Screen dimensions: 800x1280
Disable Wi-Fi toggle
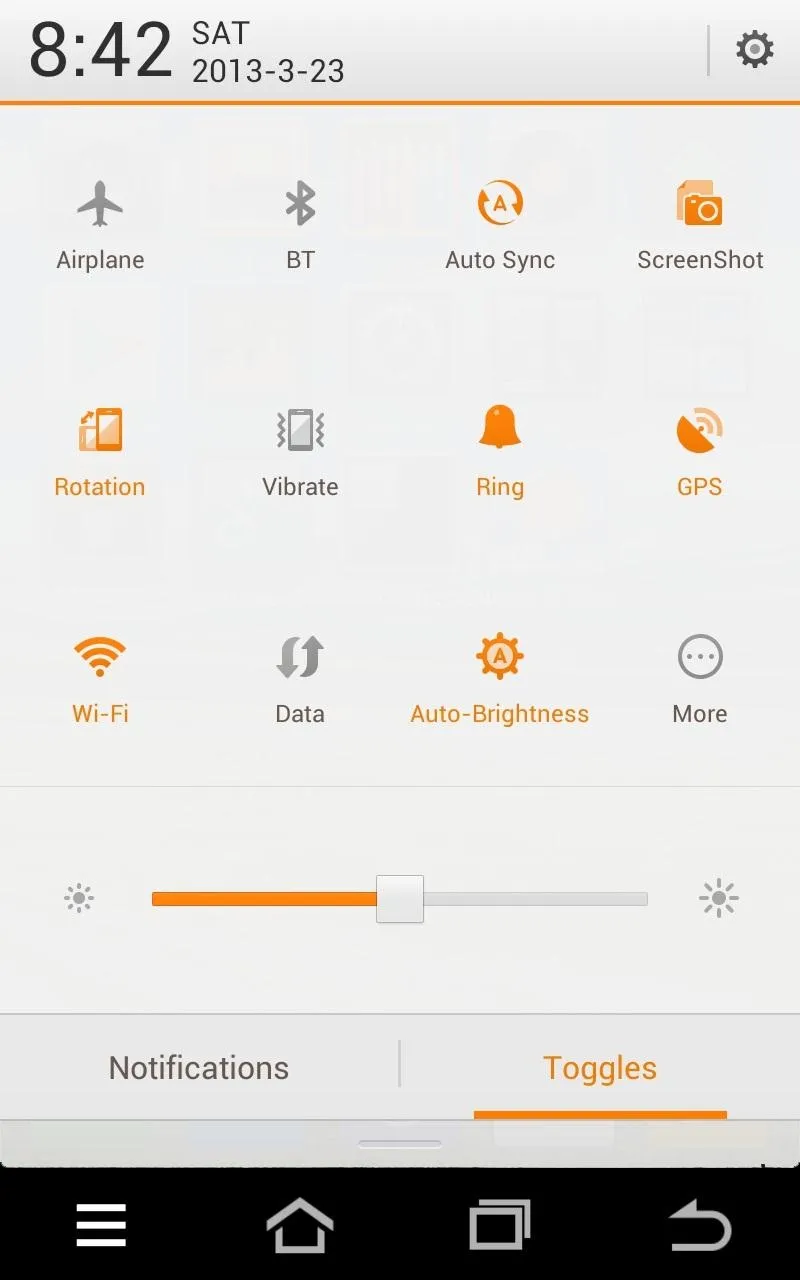(x=100, y=680)
